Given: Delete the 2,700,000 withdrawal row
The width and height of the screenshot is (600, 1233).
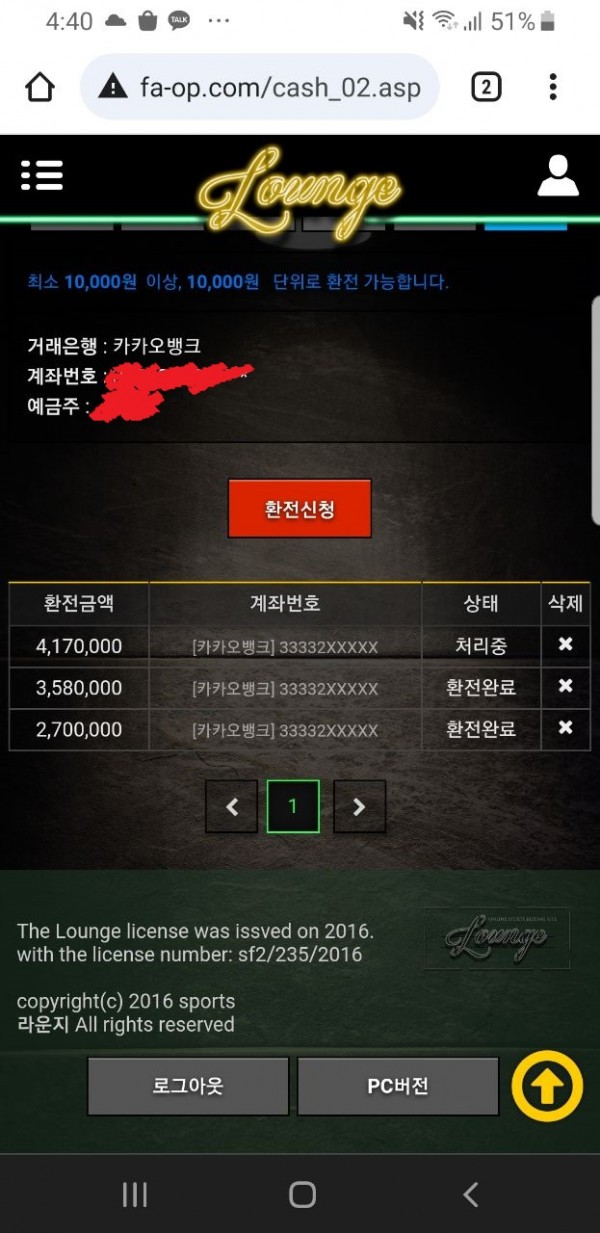Looking at the screenshot, I should coord(565,728).
